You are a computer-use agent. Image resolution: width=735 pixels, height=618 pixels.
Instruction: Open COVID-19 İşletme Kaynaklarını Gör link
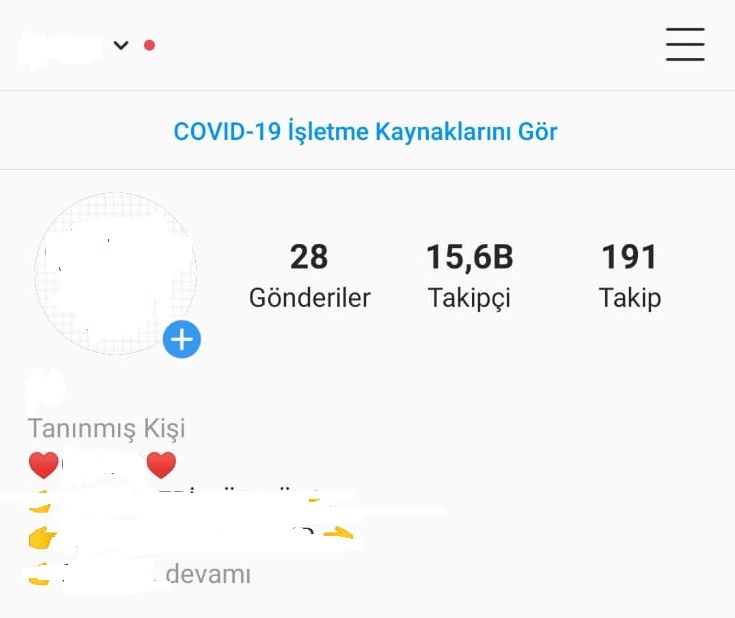(x=365, y=131)
